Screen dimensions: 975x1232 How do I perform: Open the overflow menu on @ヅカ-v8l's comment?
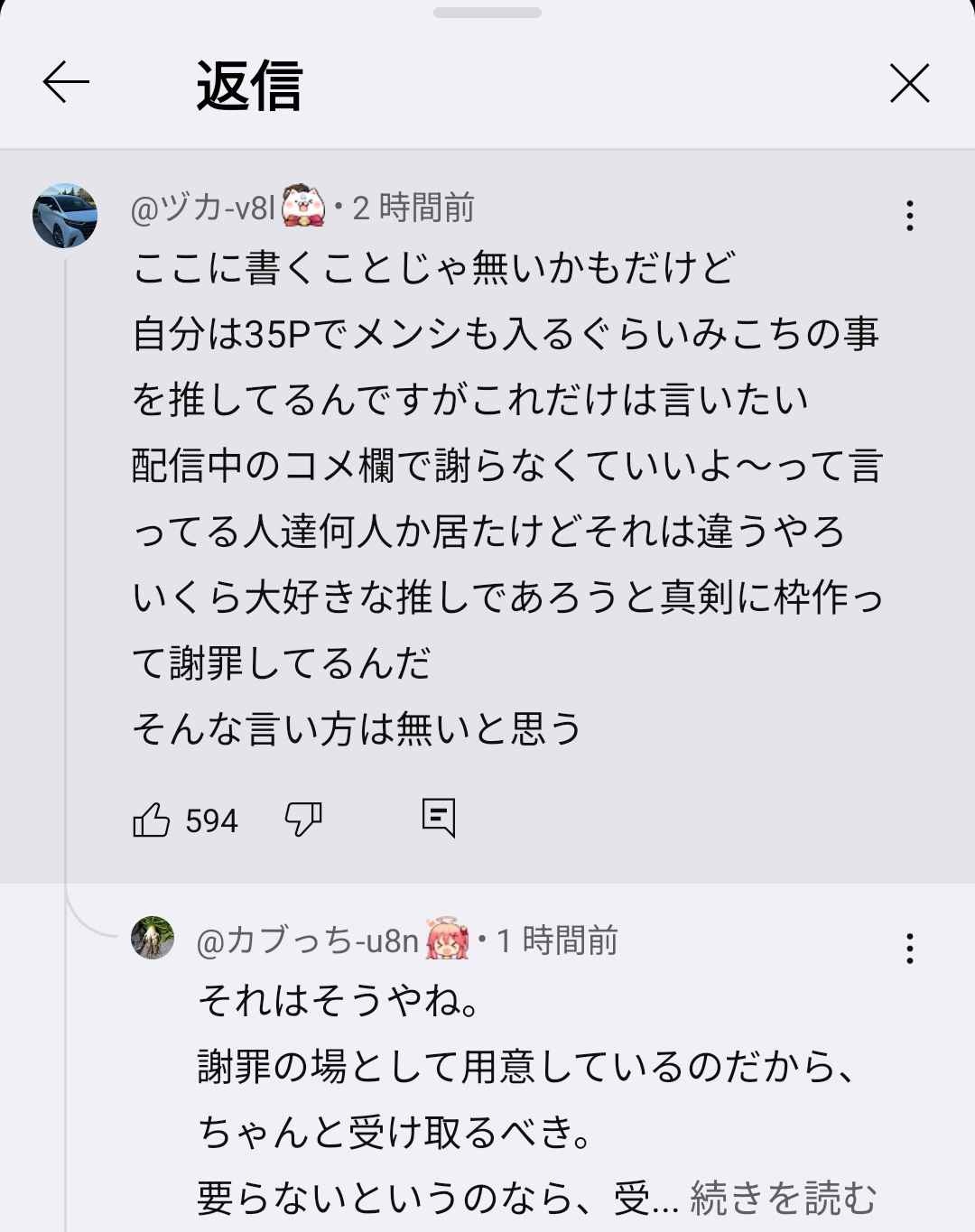pyautogui.click(x=909, y=216)
